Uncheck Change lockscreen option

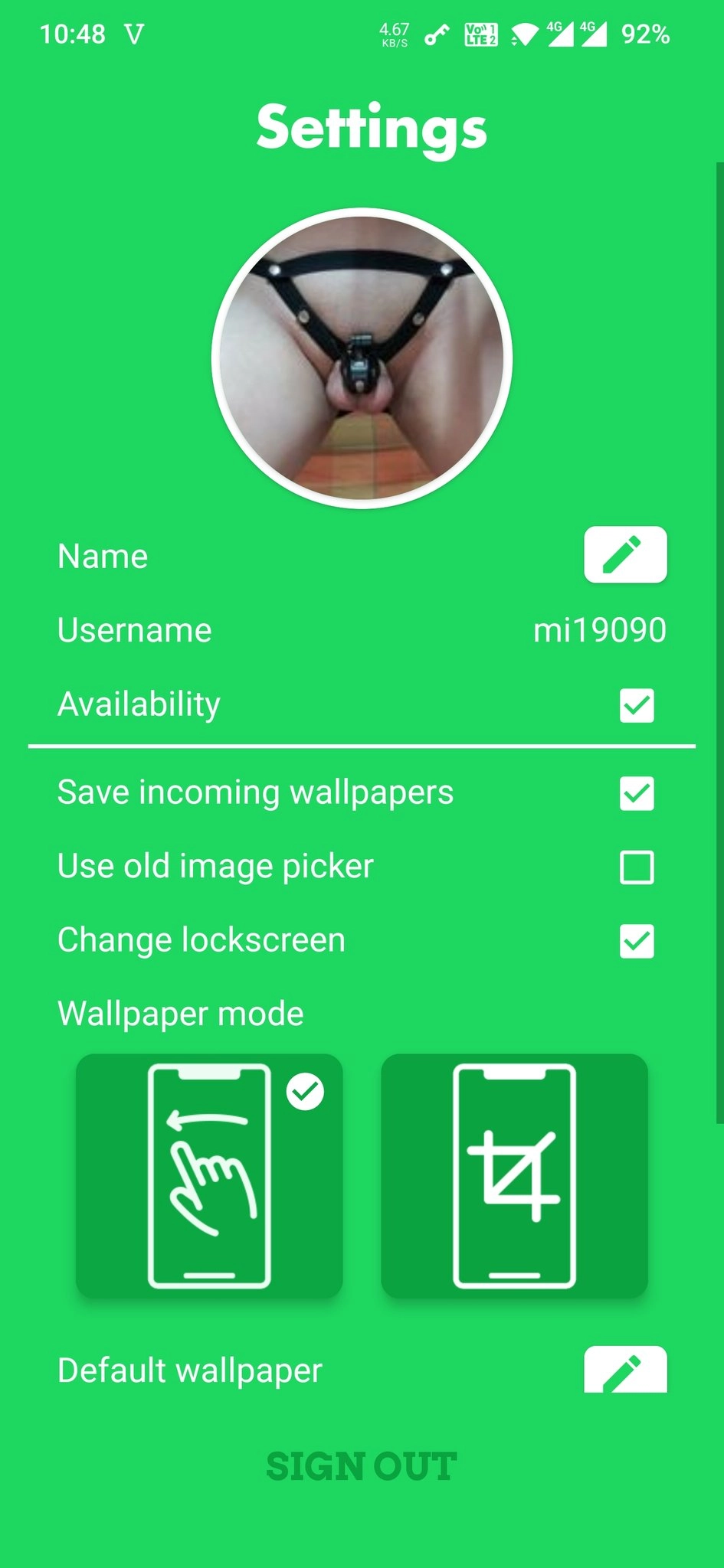pos(637,941)
